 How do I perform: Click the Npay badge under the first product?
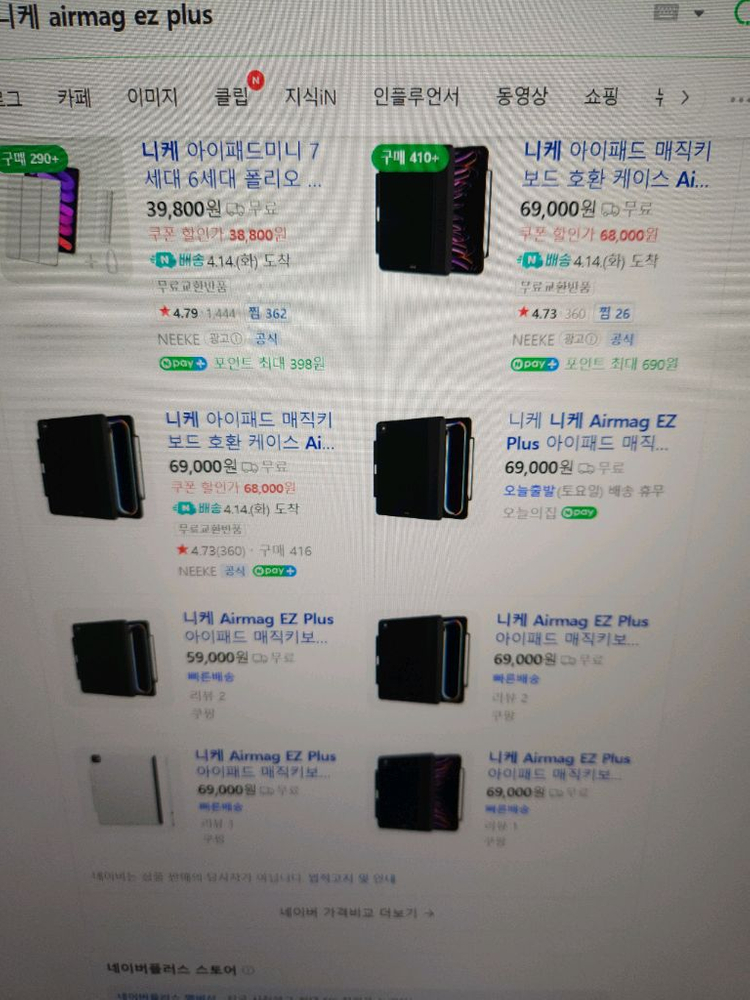tap(182, 364)
